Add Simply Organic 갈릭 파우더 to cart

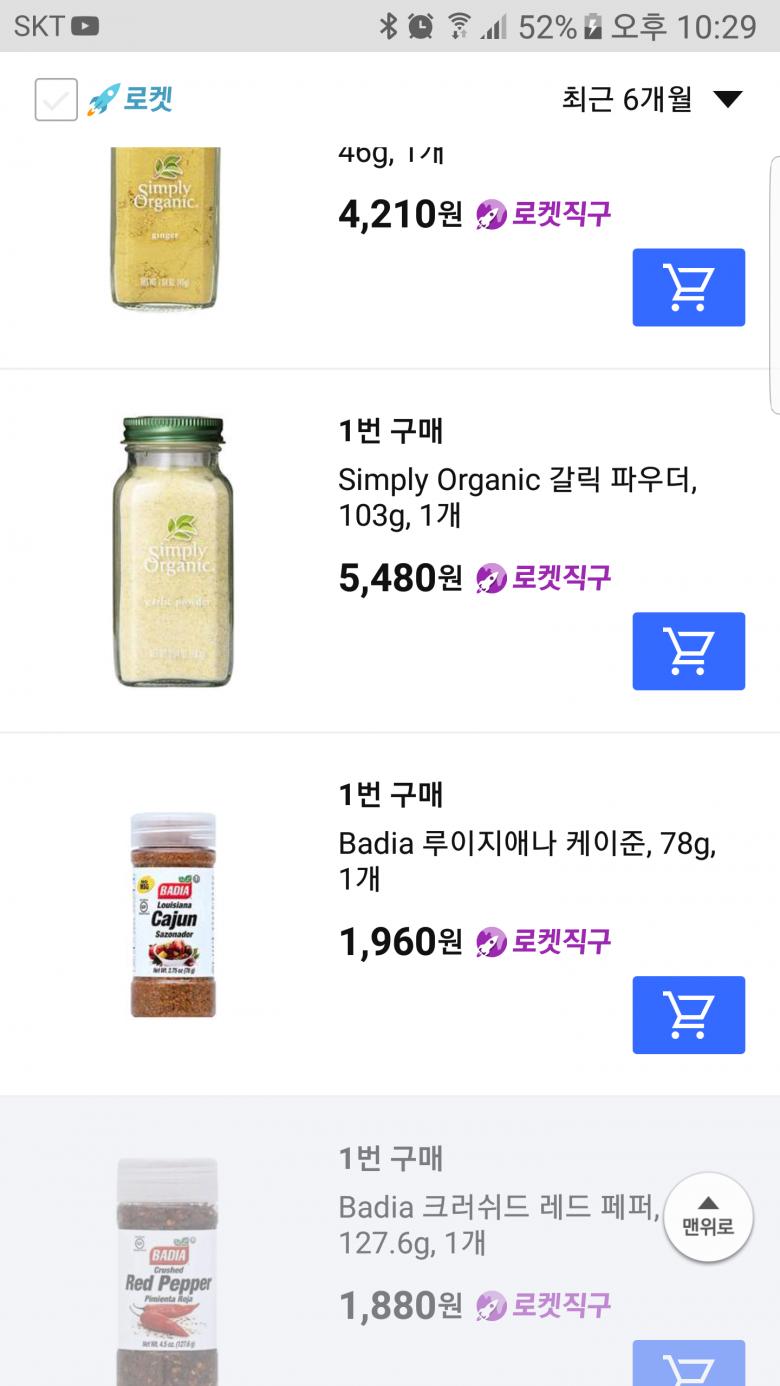point(688,651)
